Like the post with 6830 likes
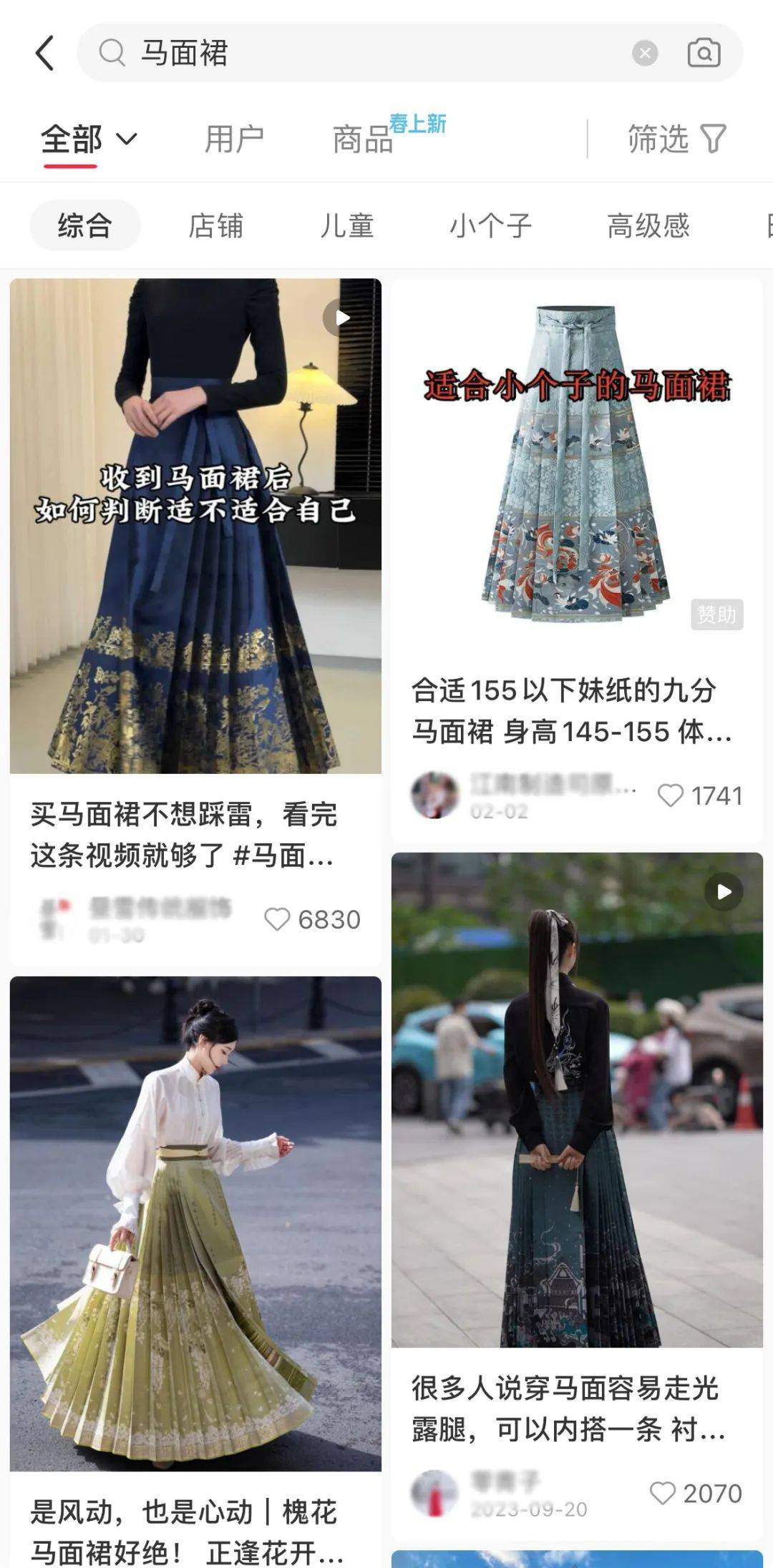773x1568 pixels. click(278, 919)
